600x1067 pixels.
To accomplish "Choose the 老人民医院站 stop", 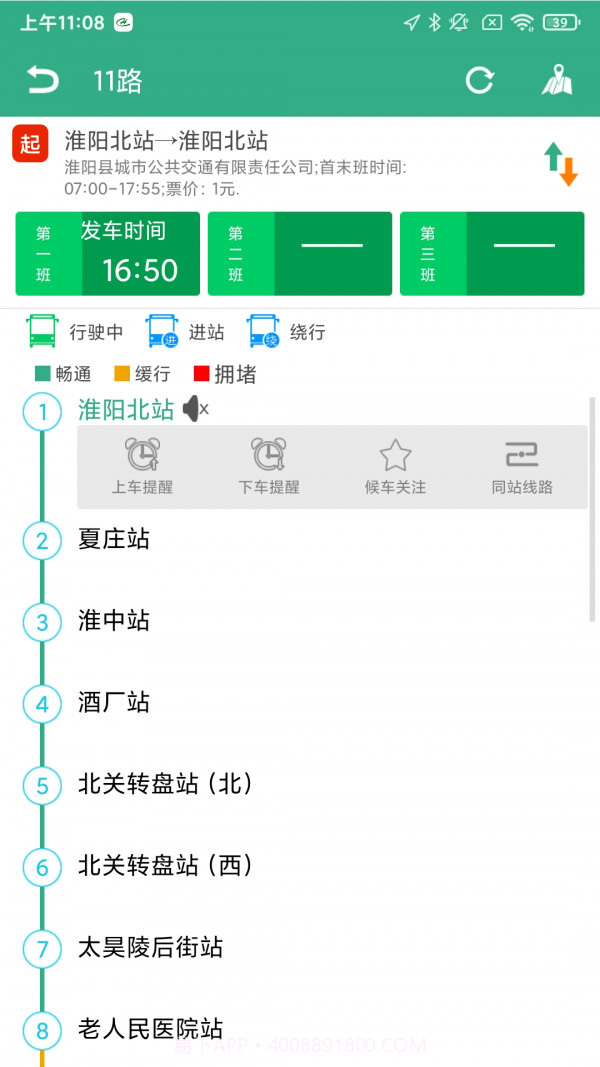I will [x=150, y=1028].
